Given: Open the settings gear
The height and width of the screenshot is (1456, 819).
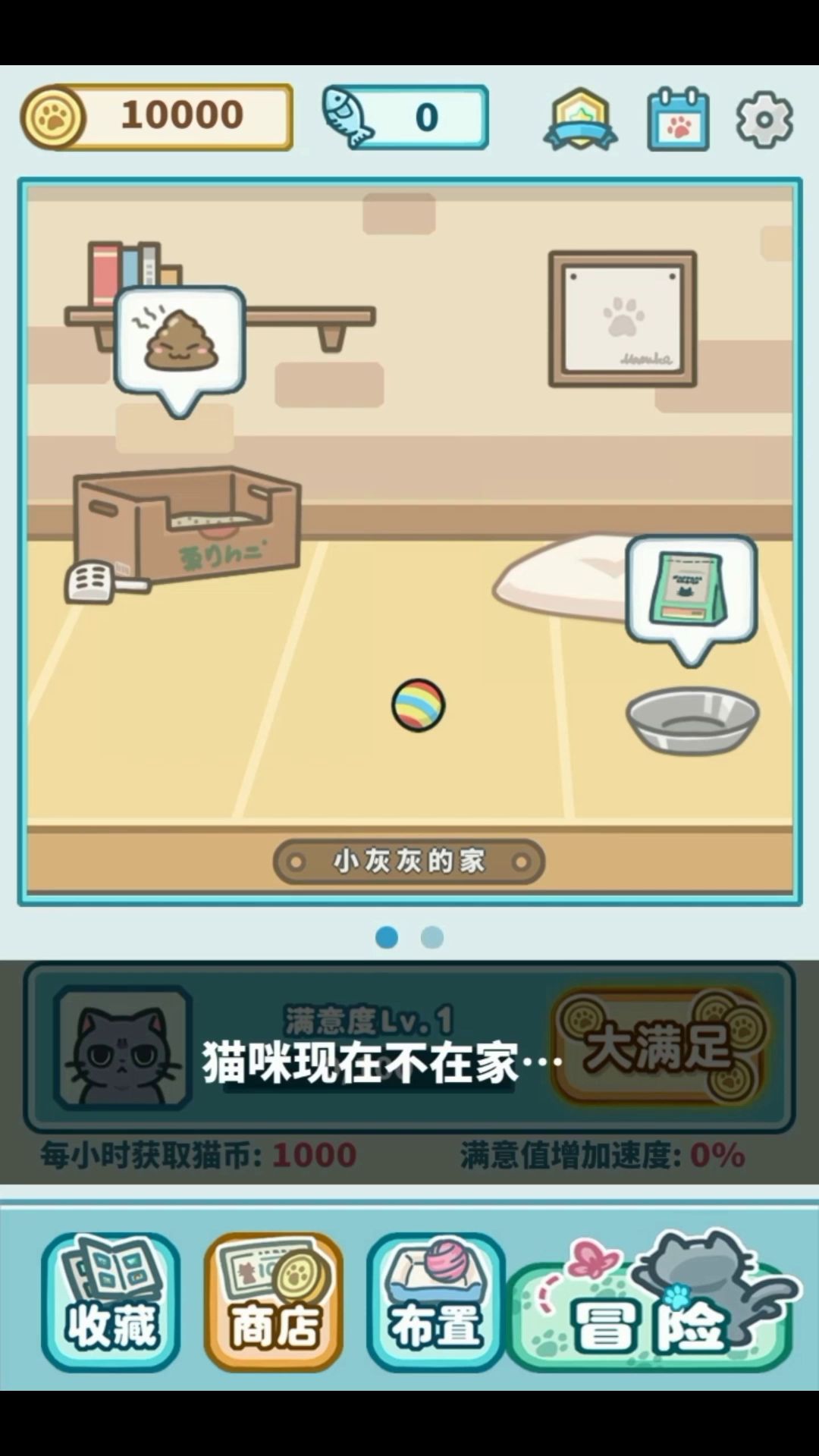Looking at the screenshot, I should [x=764, y=119].
